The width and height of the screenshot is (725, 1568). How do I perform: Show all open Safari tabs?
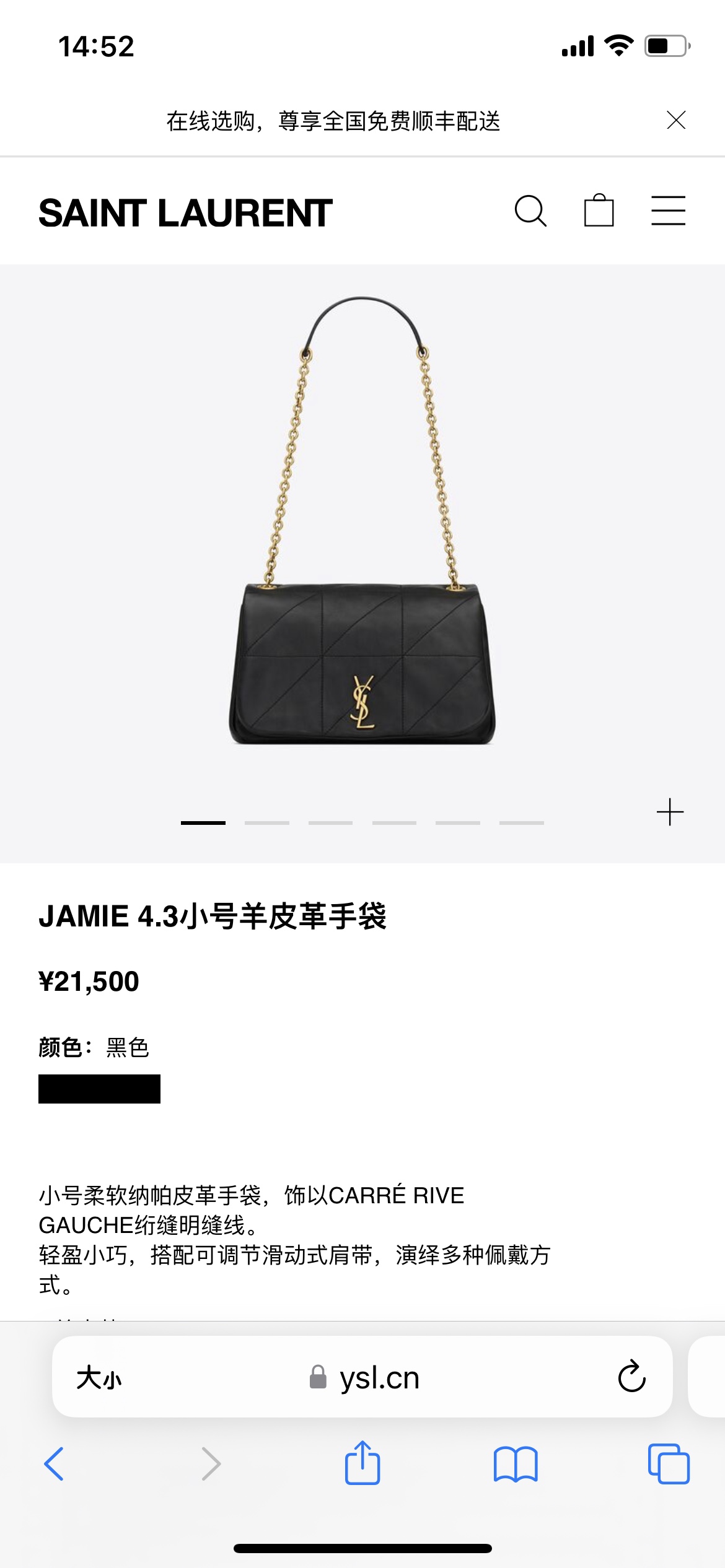pyautogui.click(x=668, y=1464)
